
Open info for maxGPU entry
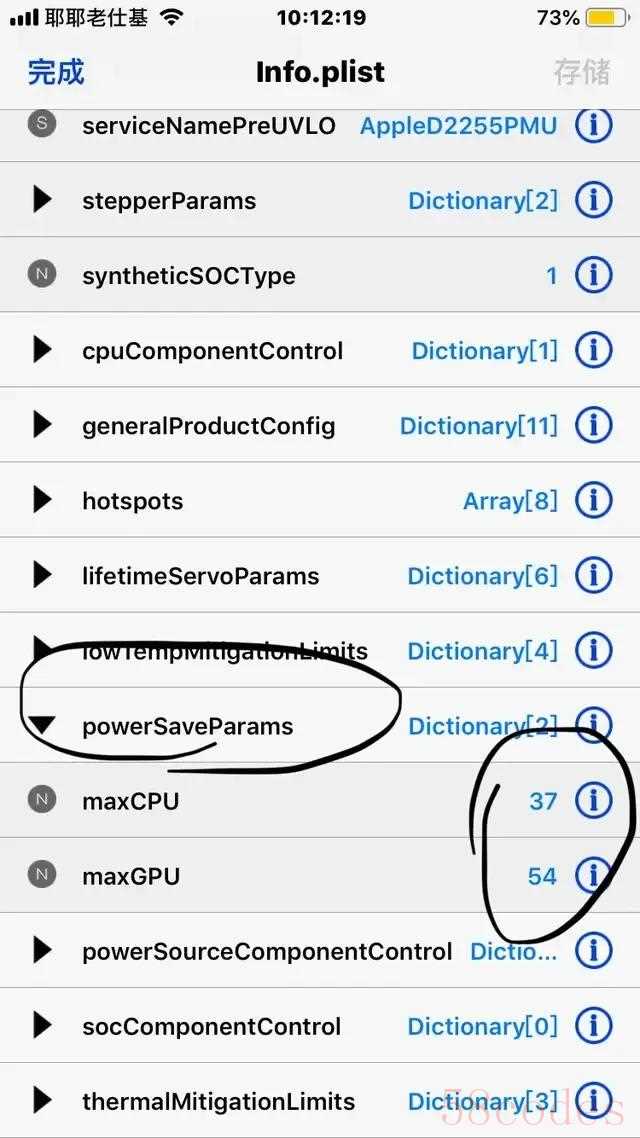tap(594, 875)
